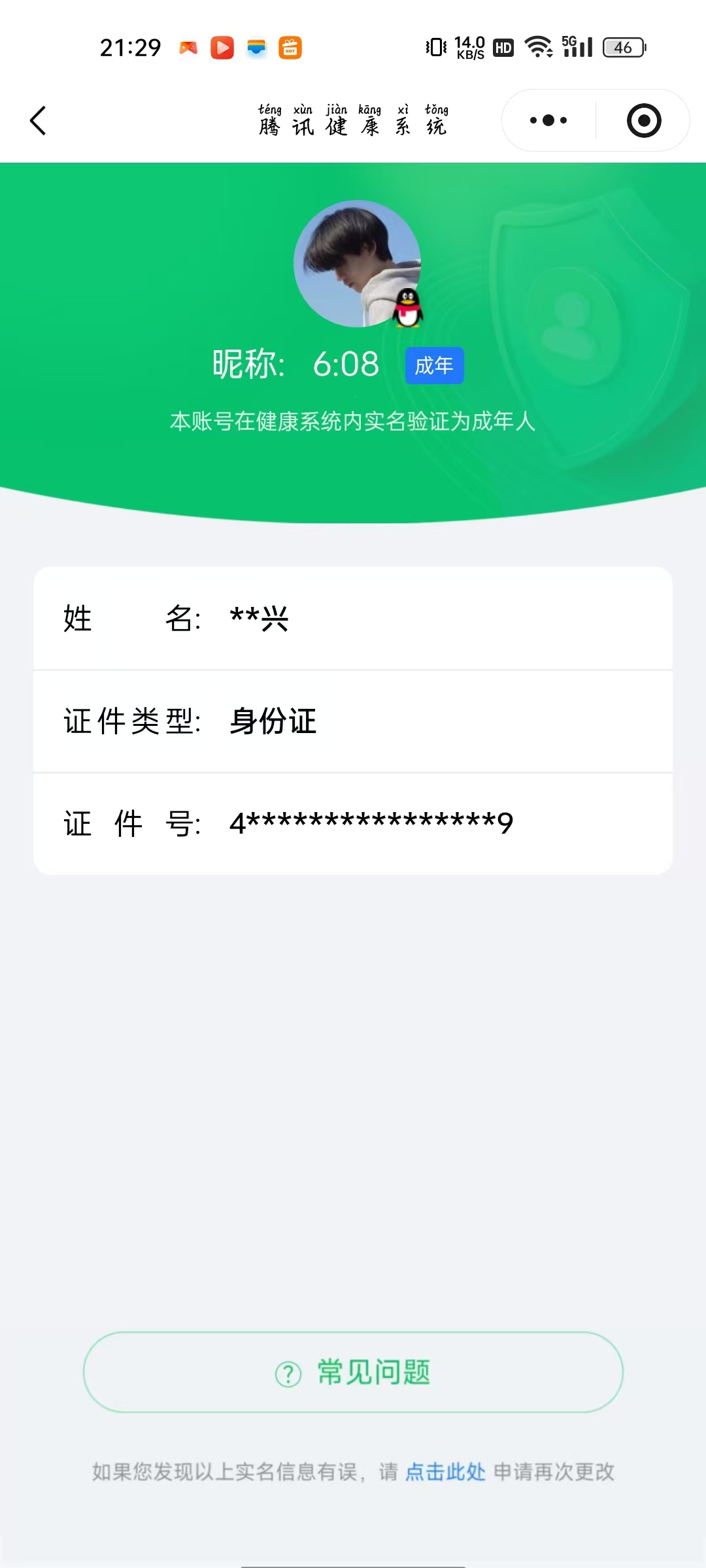Tap the 成年 adult verification badge
Image resolution: width=706 pixels, height=1568 pixels.
[x=434, y=366]
